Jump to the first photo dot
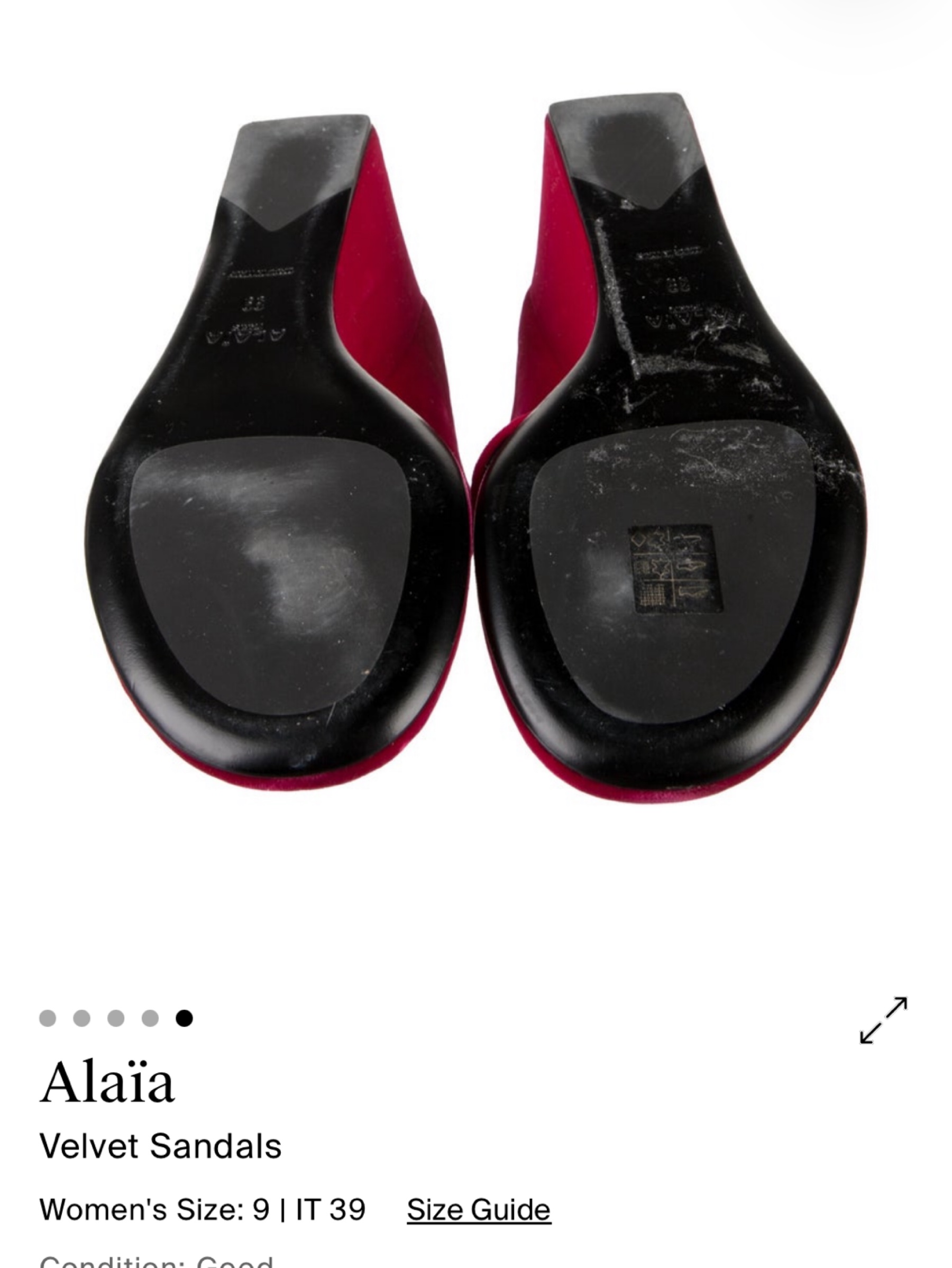Image resolution: width=952 pixels, height=1268 pixels. coord(48,1019)
